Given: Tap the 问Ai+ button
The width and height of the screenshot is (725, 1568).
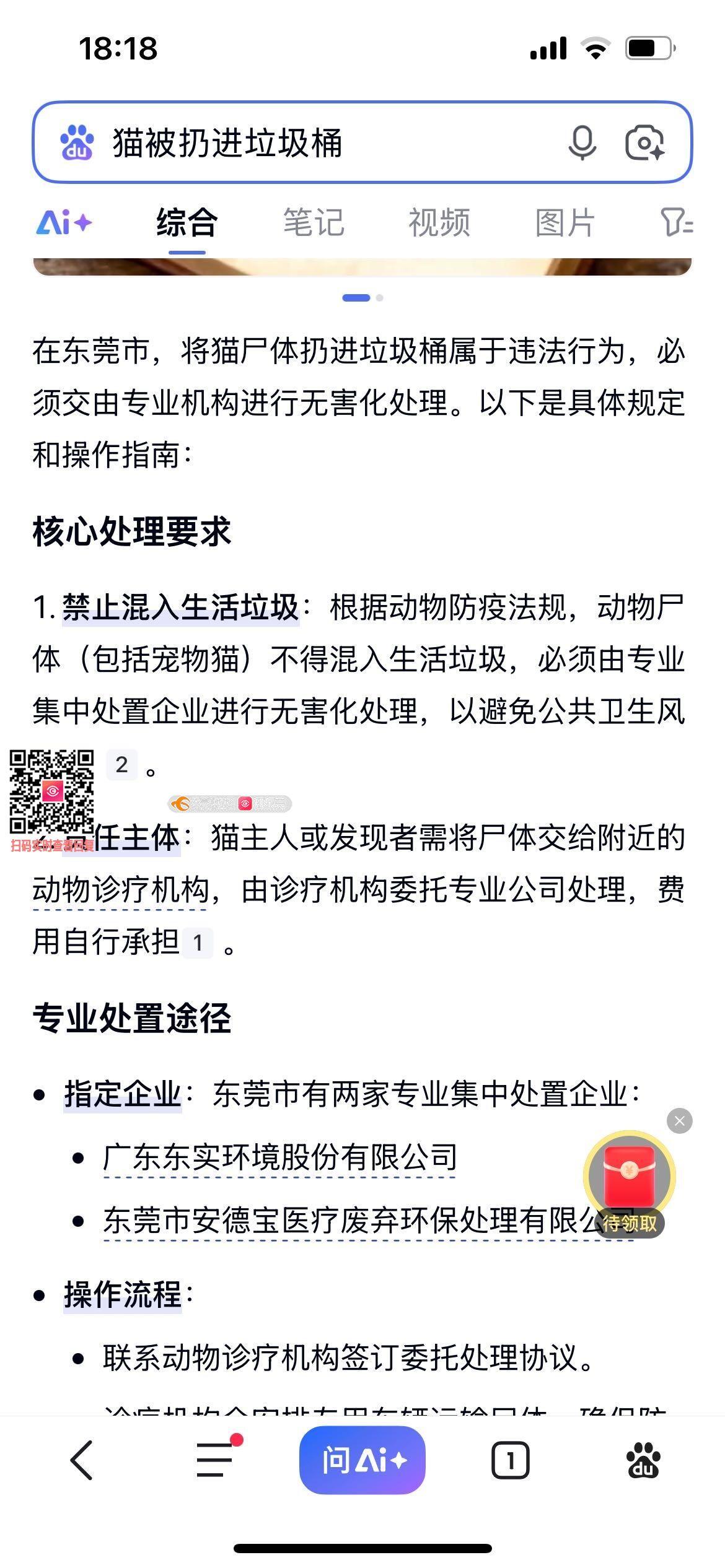Looking at the screenshot, I should coord(362,1460).
